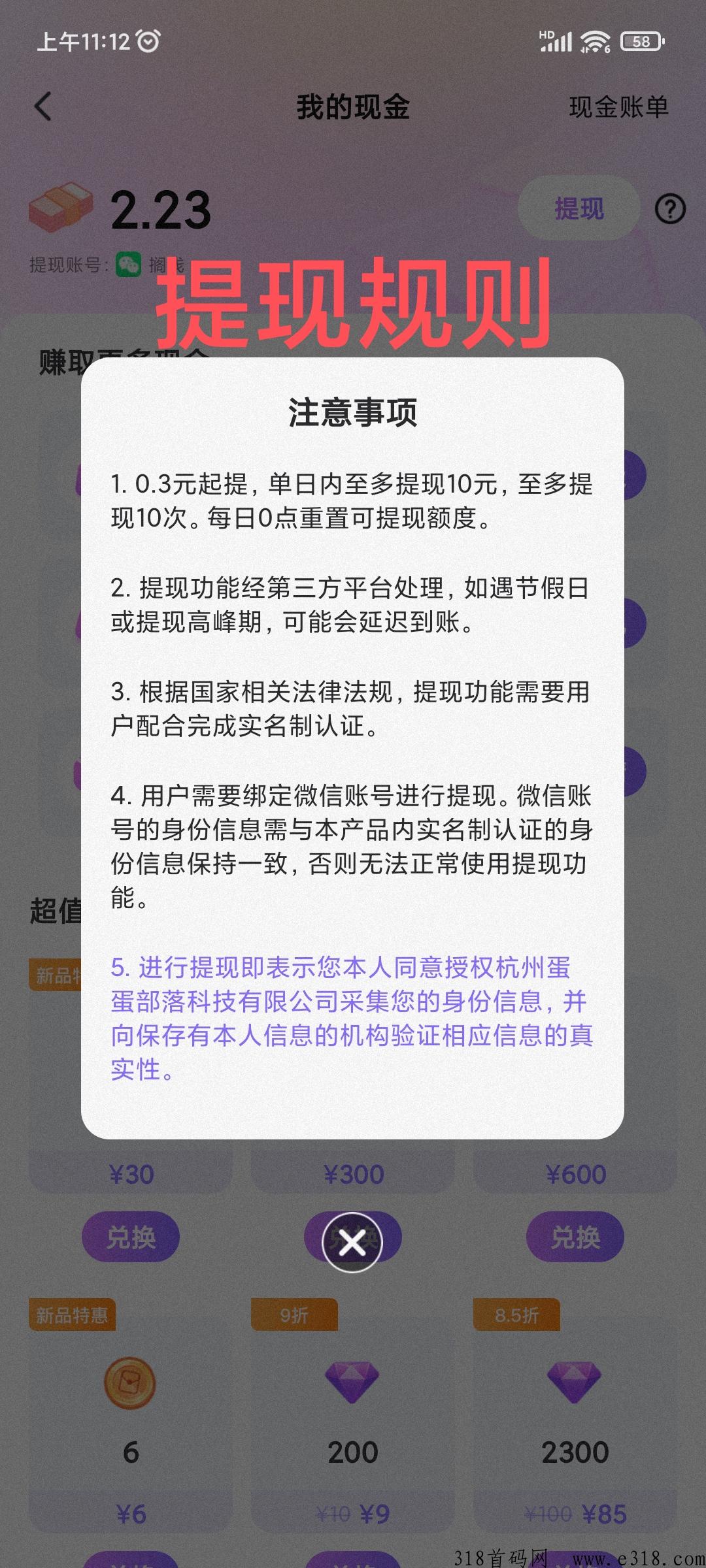Tap 兑换 under the ¥30 item

(x=131, y=1237)
